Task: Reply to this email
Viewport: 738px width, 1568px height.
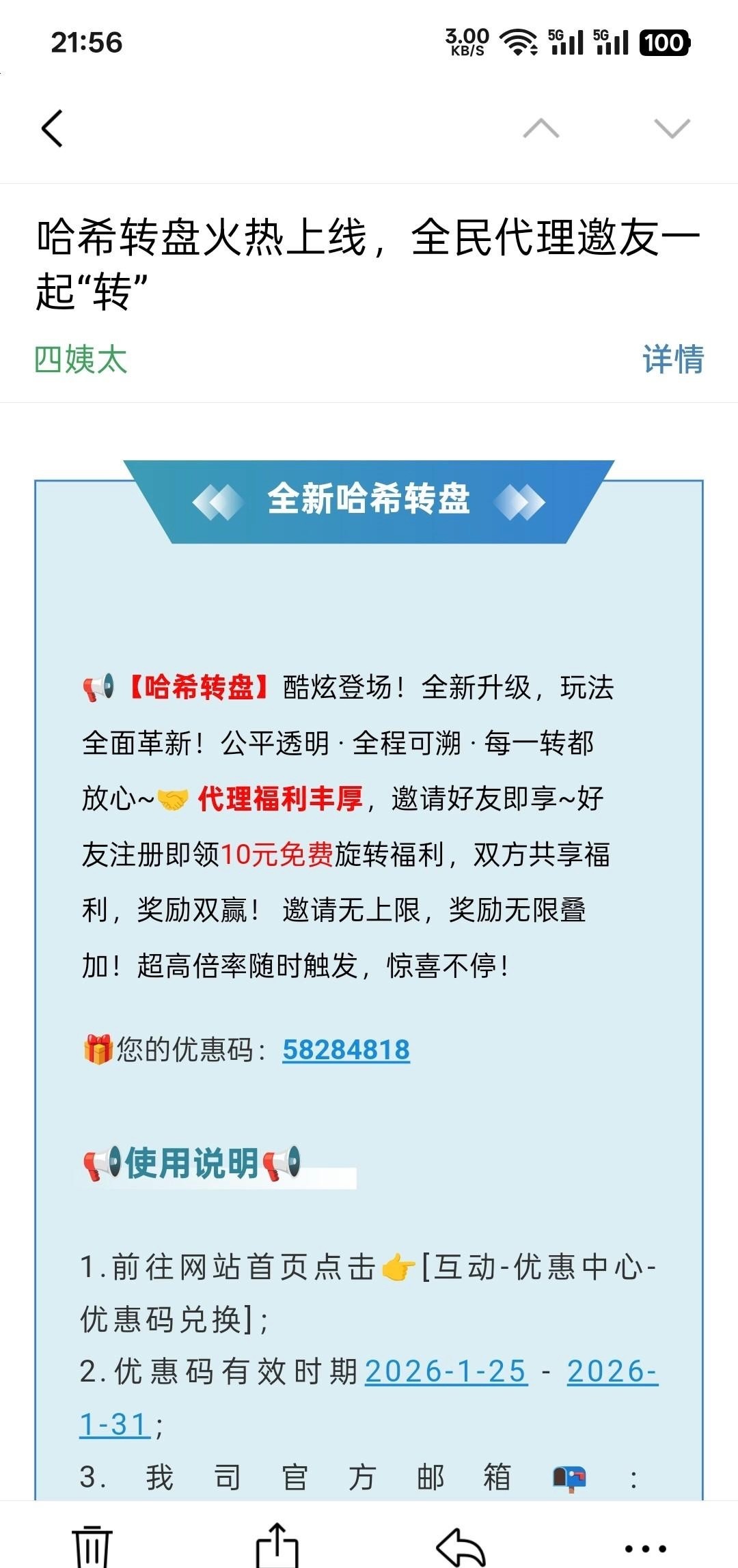Action: 461,1545
